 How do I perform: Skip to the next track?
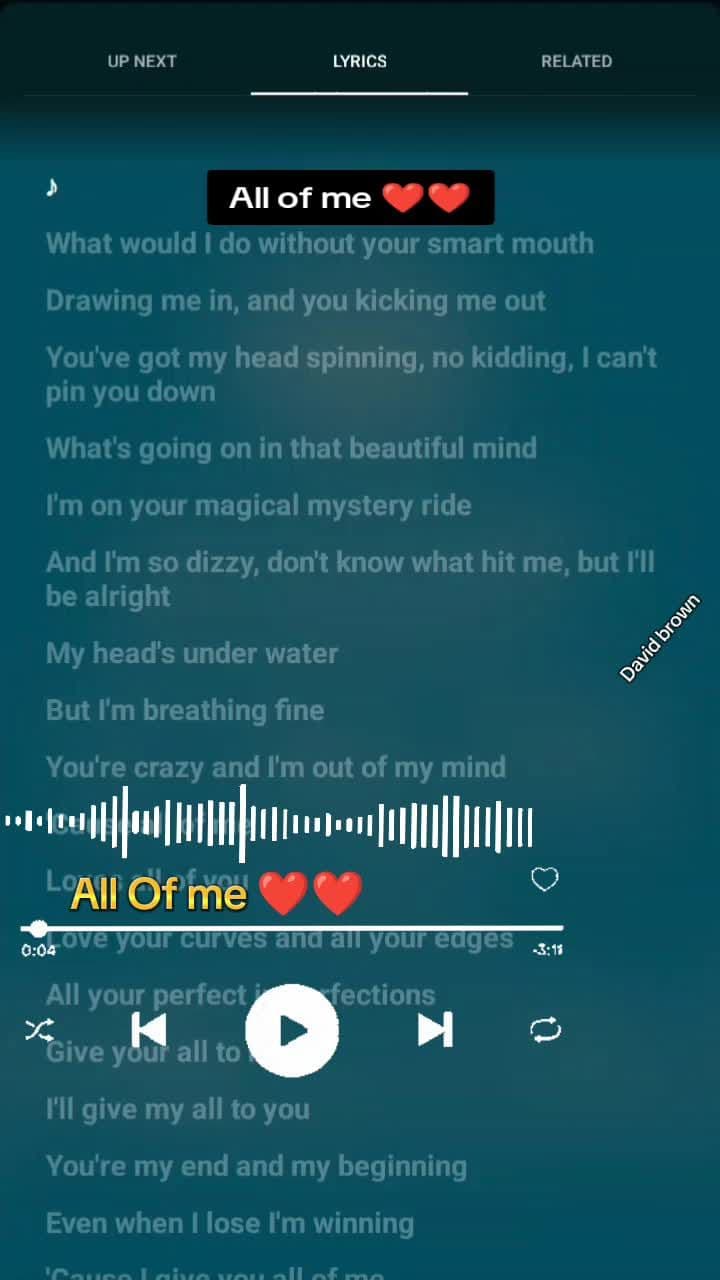(x=436, y=1029)
